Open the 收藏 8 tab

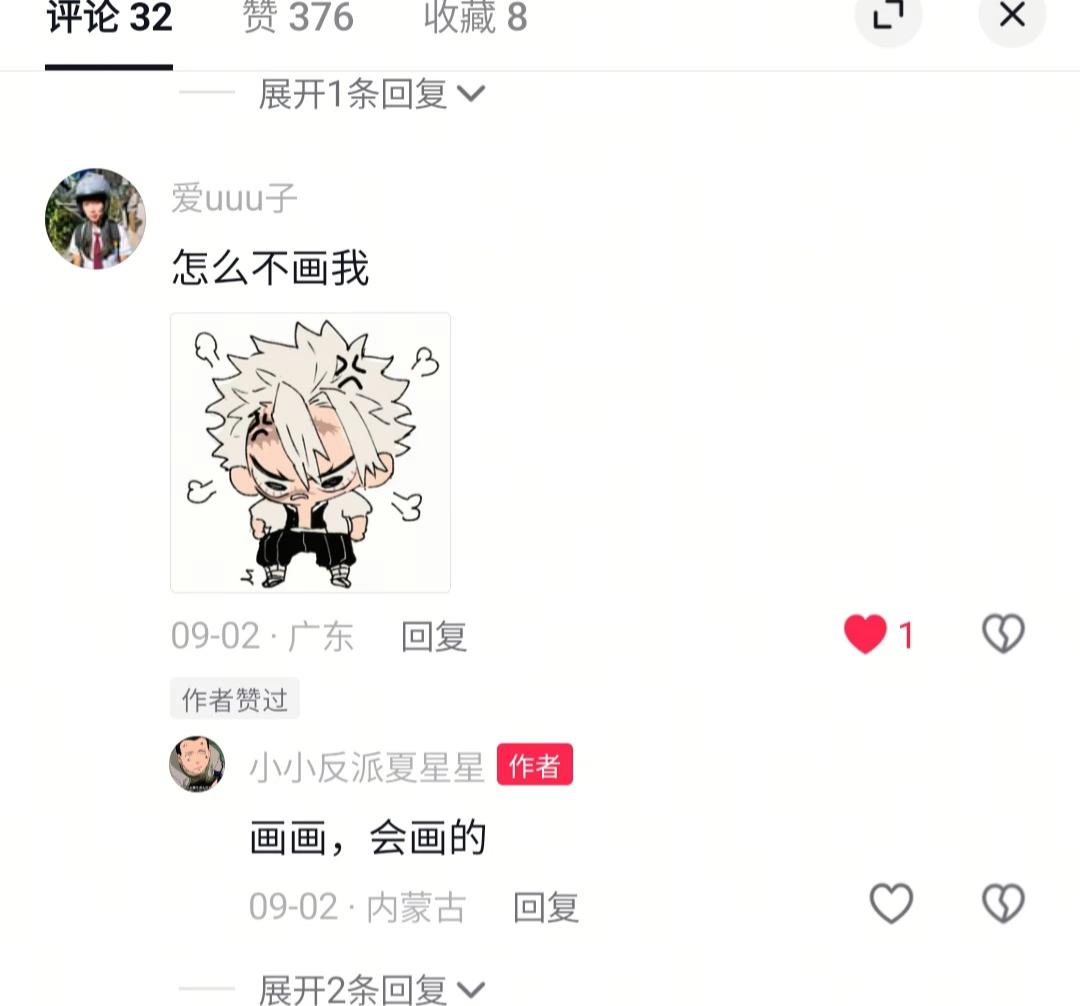[x=475, y=18]
